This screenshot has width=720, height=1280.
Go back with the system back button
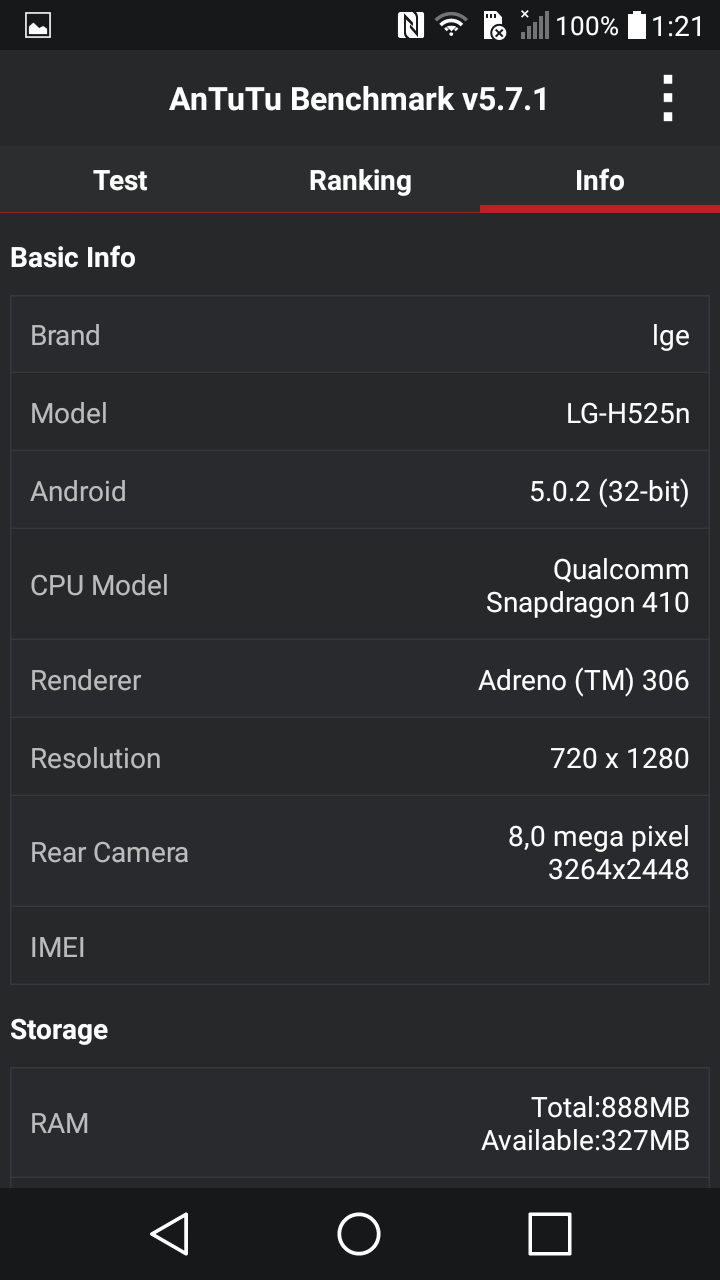170,1233
